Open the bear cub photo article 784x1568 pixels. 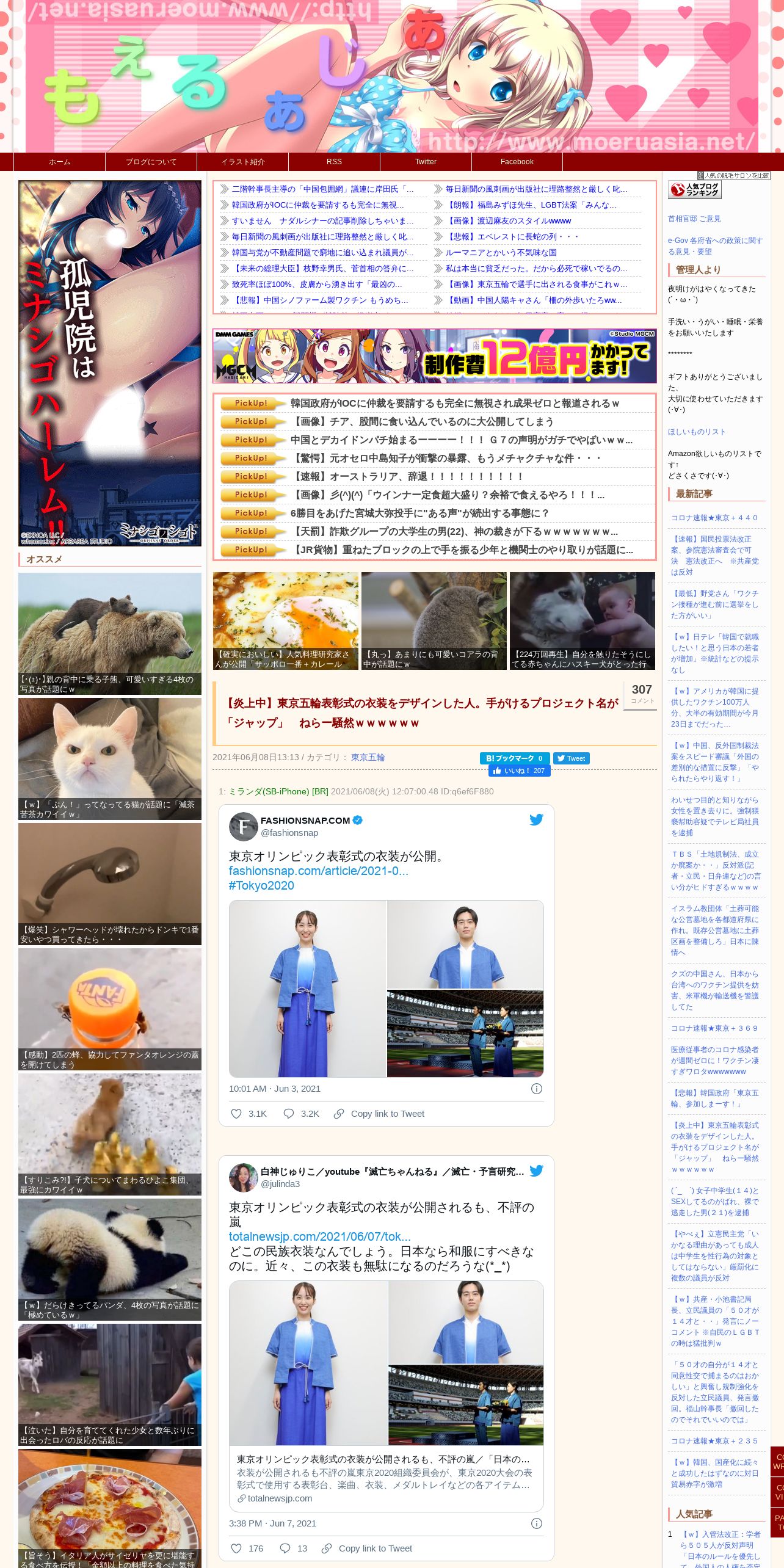[110, 634]
